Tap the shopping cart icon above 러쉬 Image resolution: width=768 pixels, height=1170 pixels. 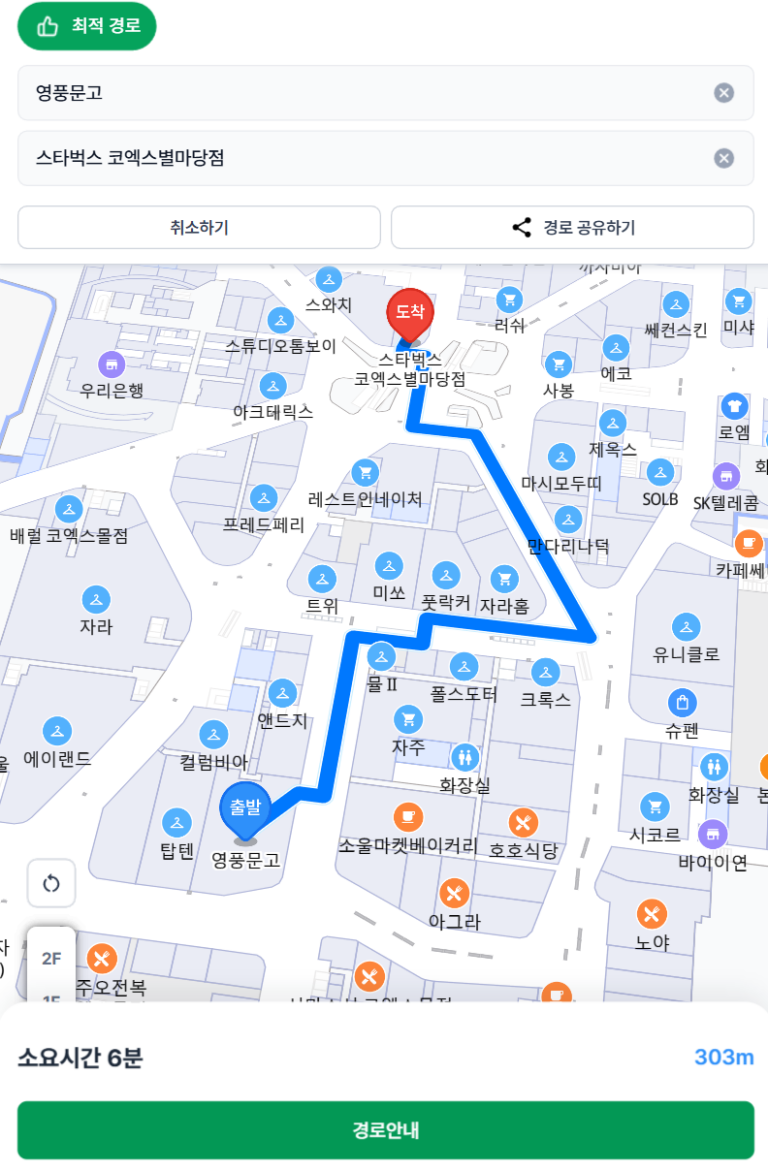[508, 299]
